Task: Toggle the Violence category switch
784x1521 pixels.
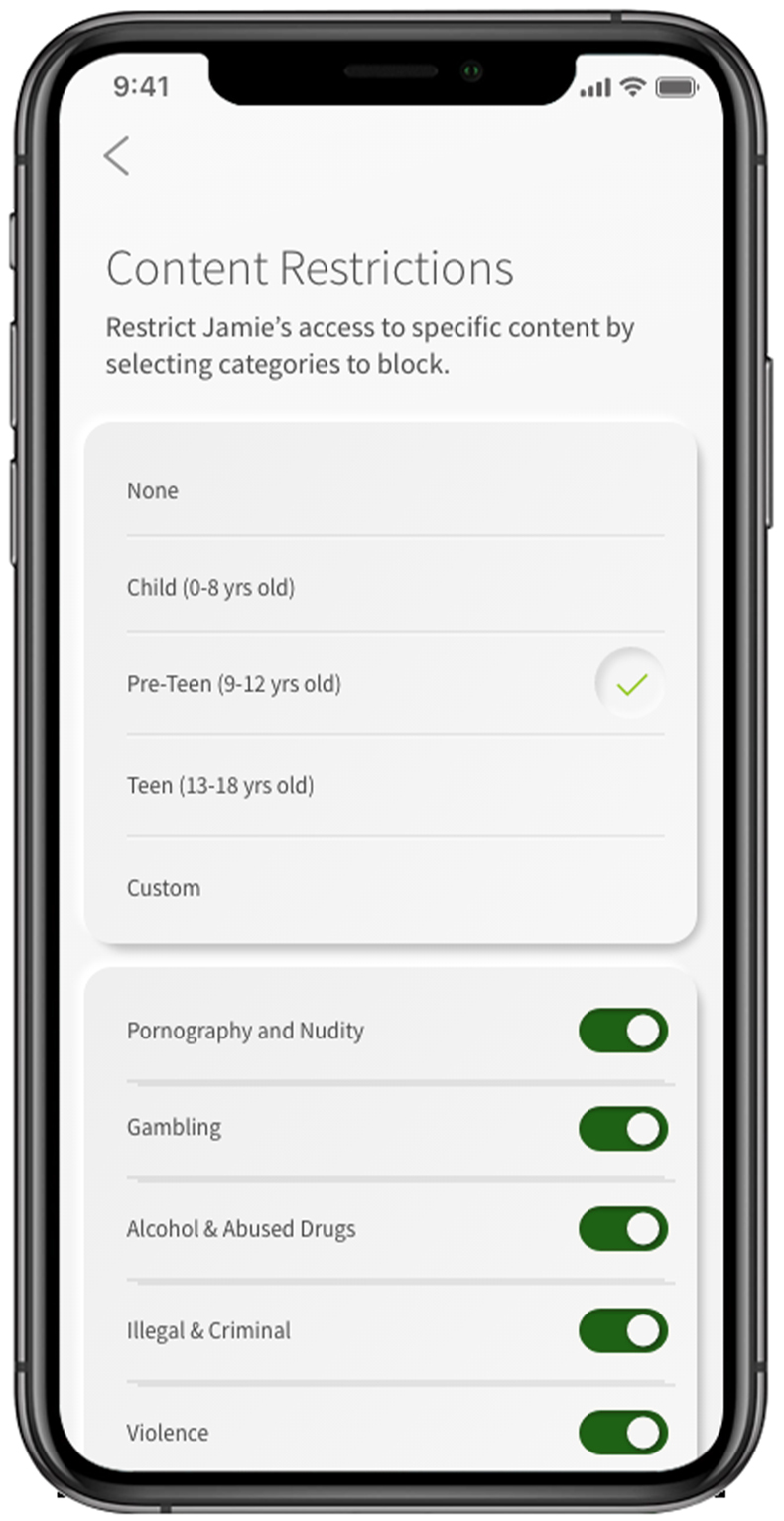Action: click(x=622, y=1433)
